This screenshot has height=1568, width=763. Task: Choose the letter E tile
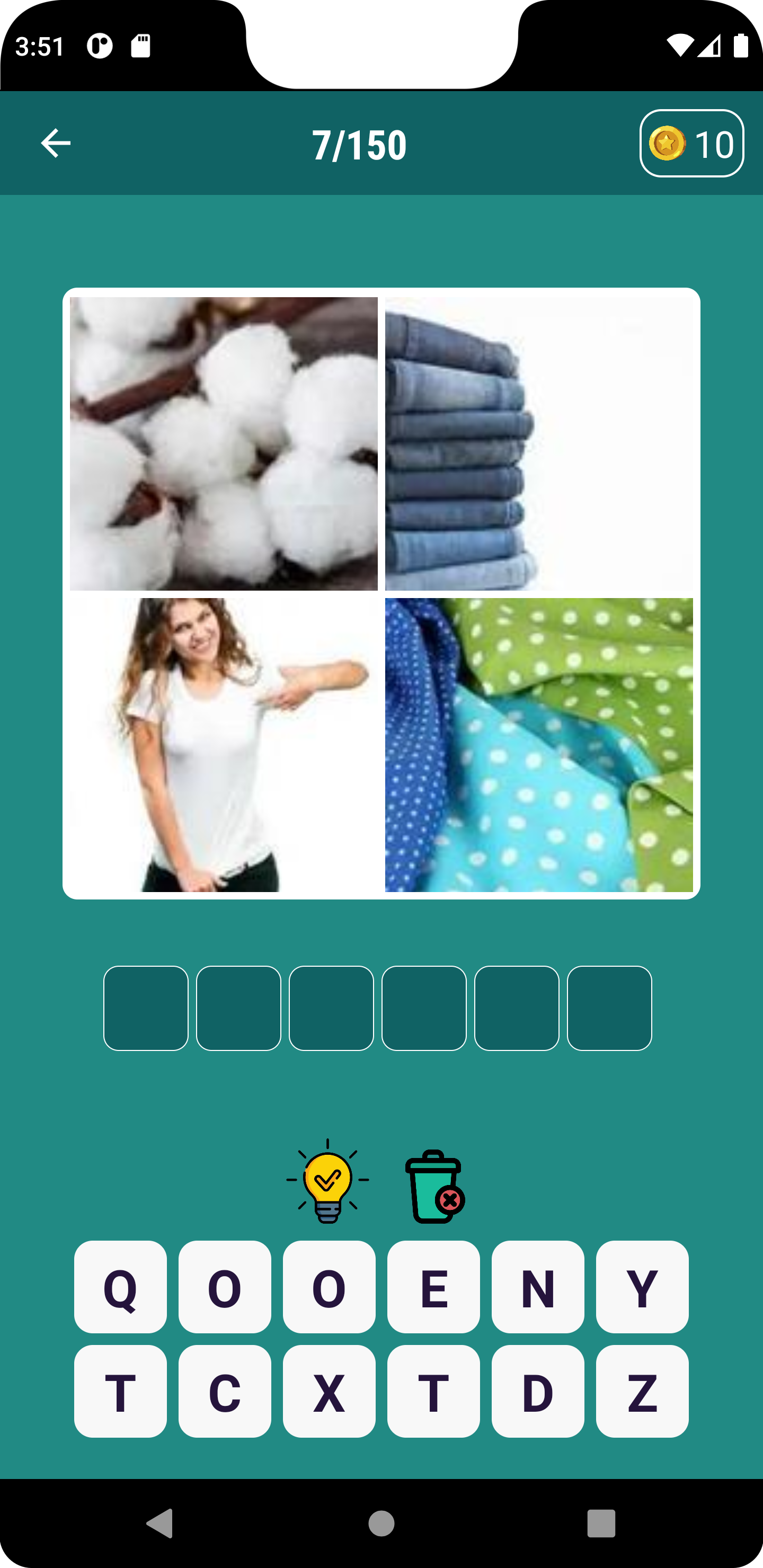[x=433, y=1287]
